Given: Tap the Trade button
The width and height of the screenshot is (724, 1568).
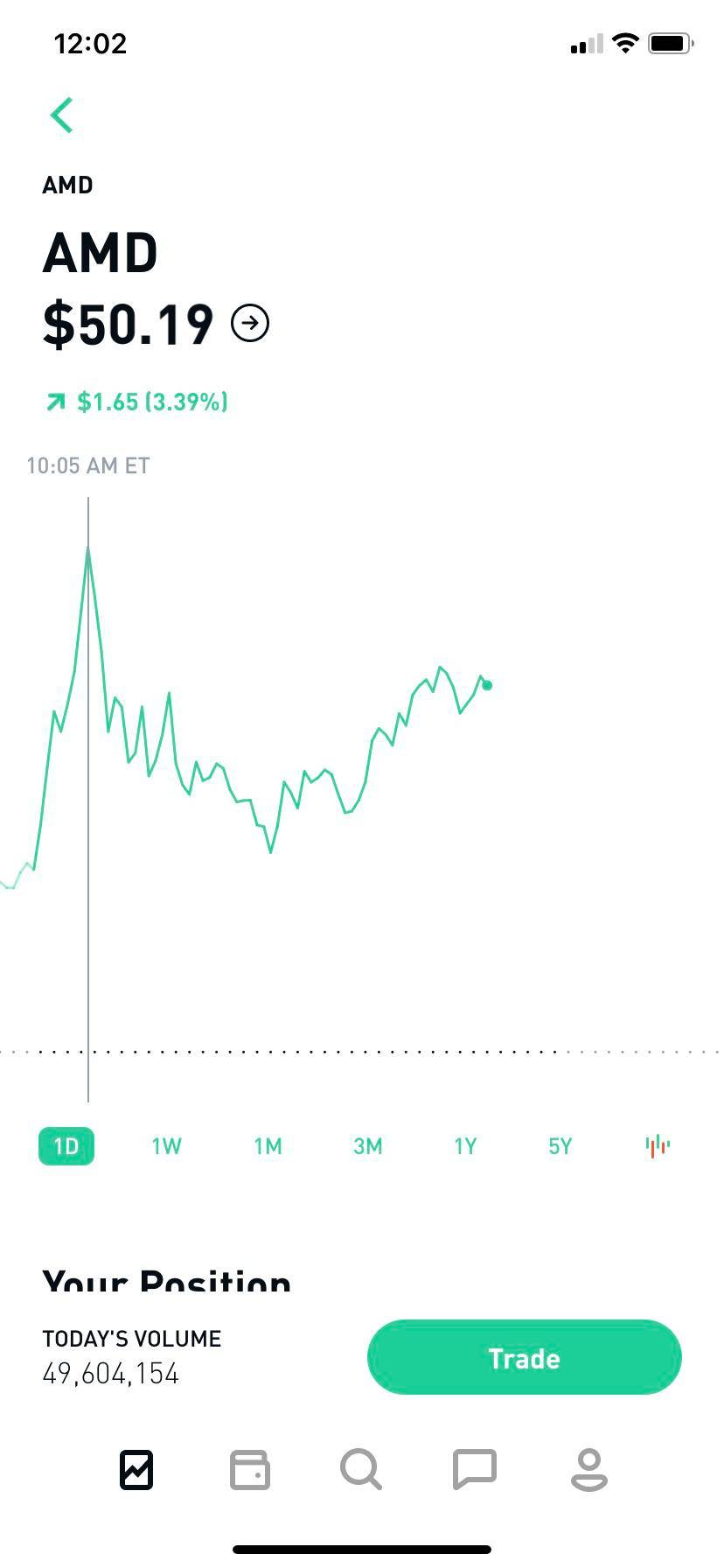Looking at the screenshot, I should pyautogui.click(x=523, y=1357).
